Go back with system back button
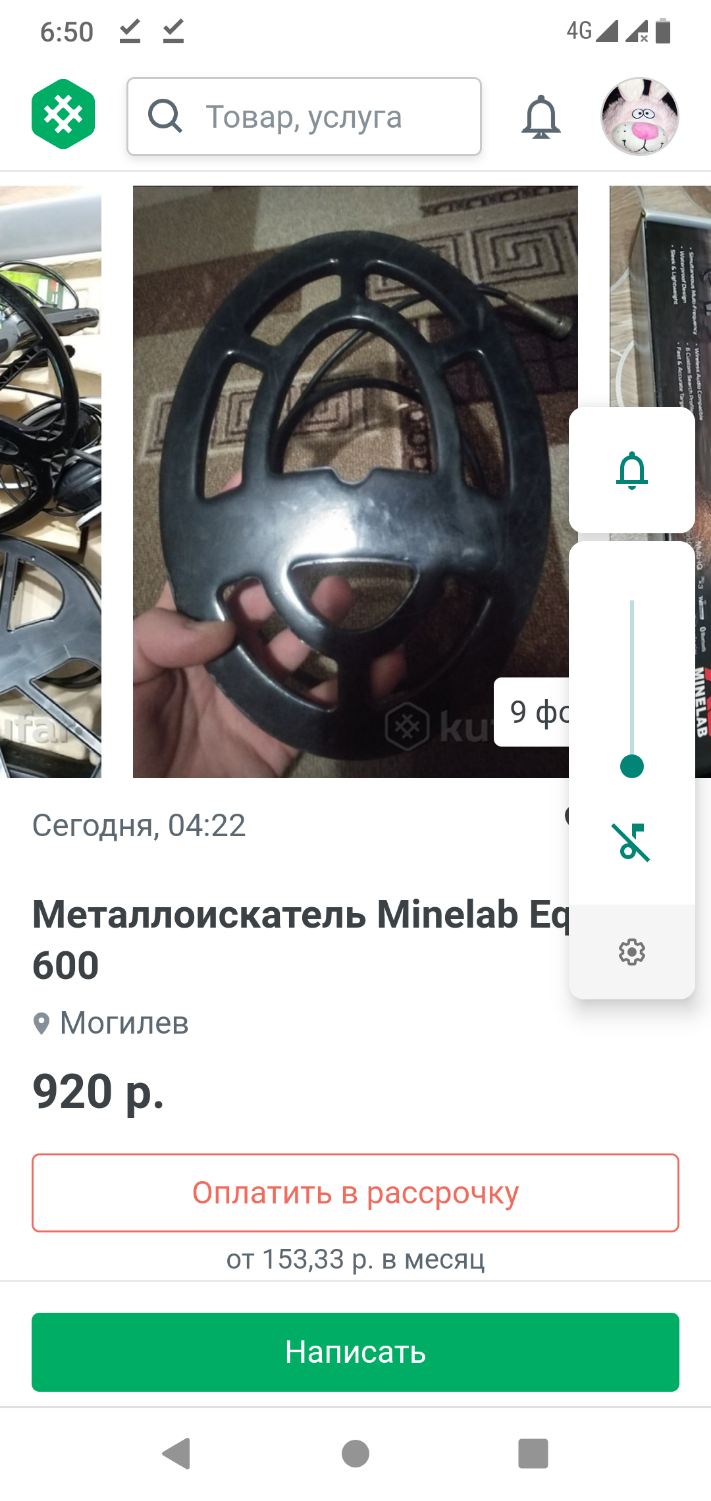 coord(177,1453)
